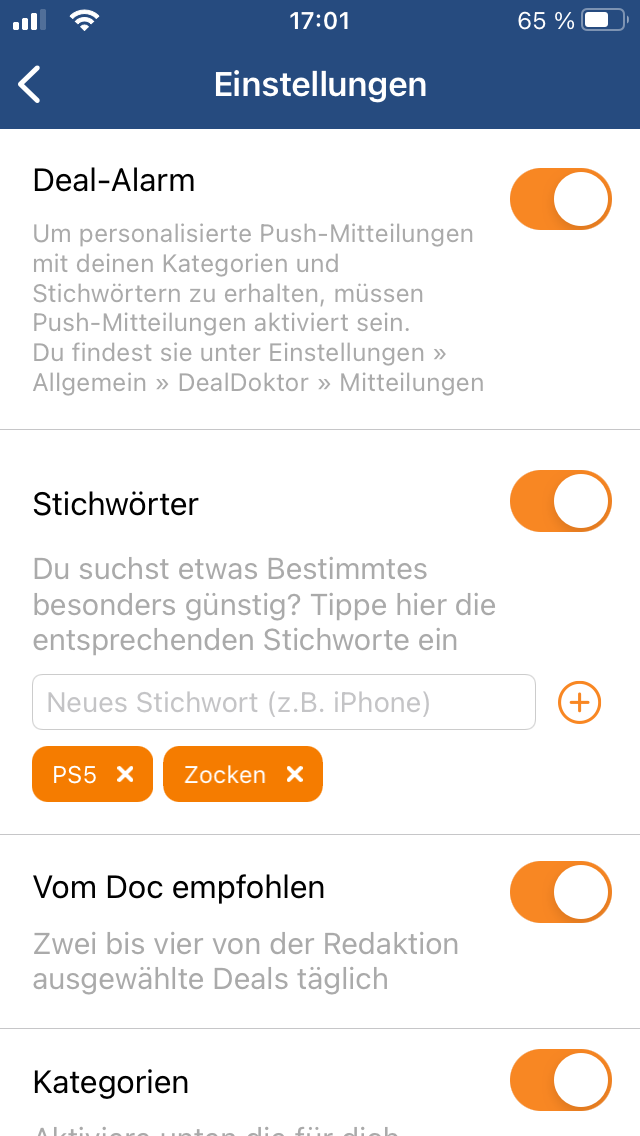This screenshot has width=640, height=1136.
Task: Turn off the Stichwörter toggle
Action: [x=560, y=501]
